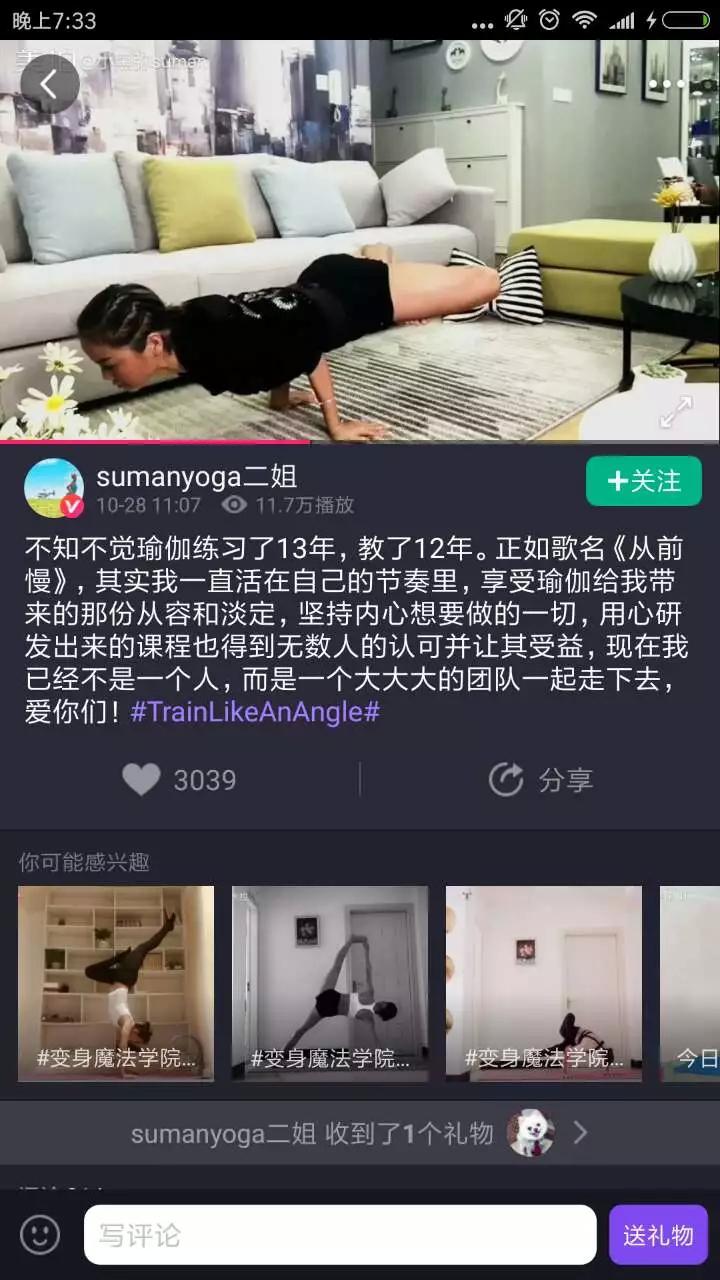Open the second recommended video by the door
720x1280 pixels.
[x=330, y=983]
